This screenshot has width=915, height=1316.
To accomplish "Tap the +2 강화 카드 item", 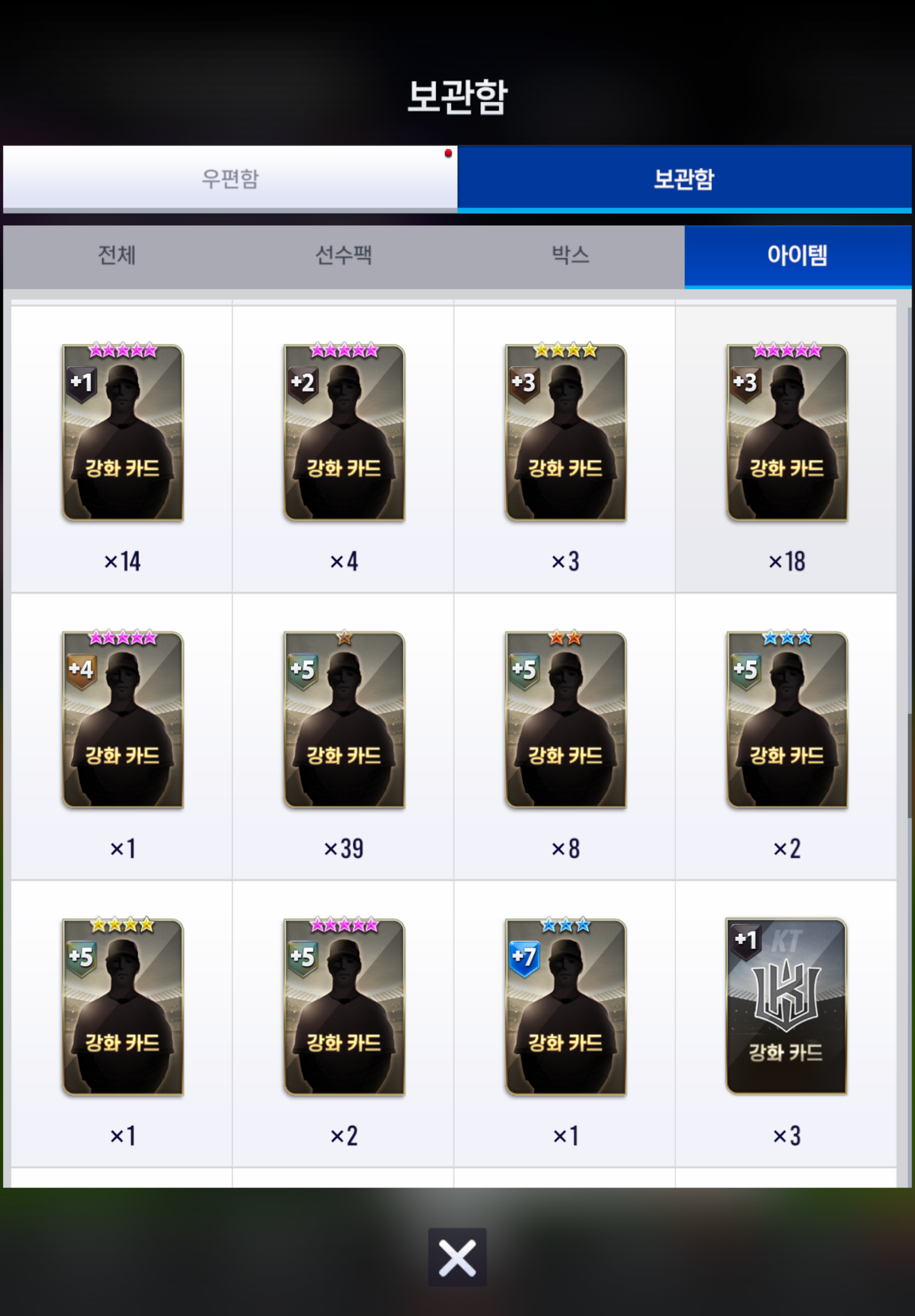I will (344, 433).
